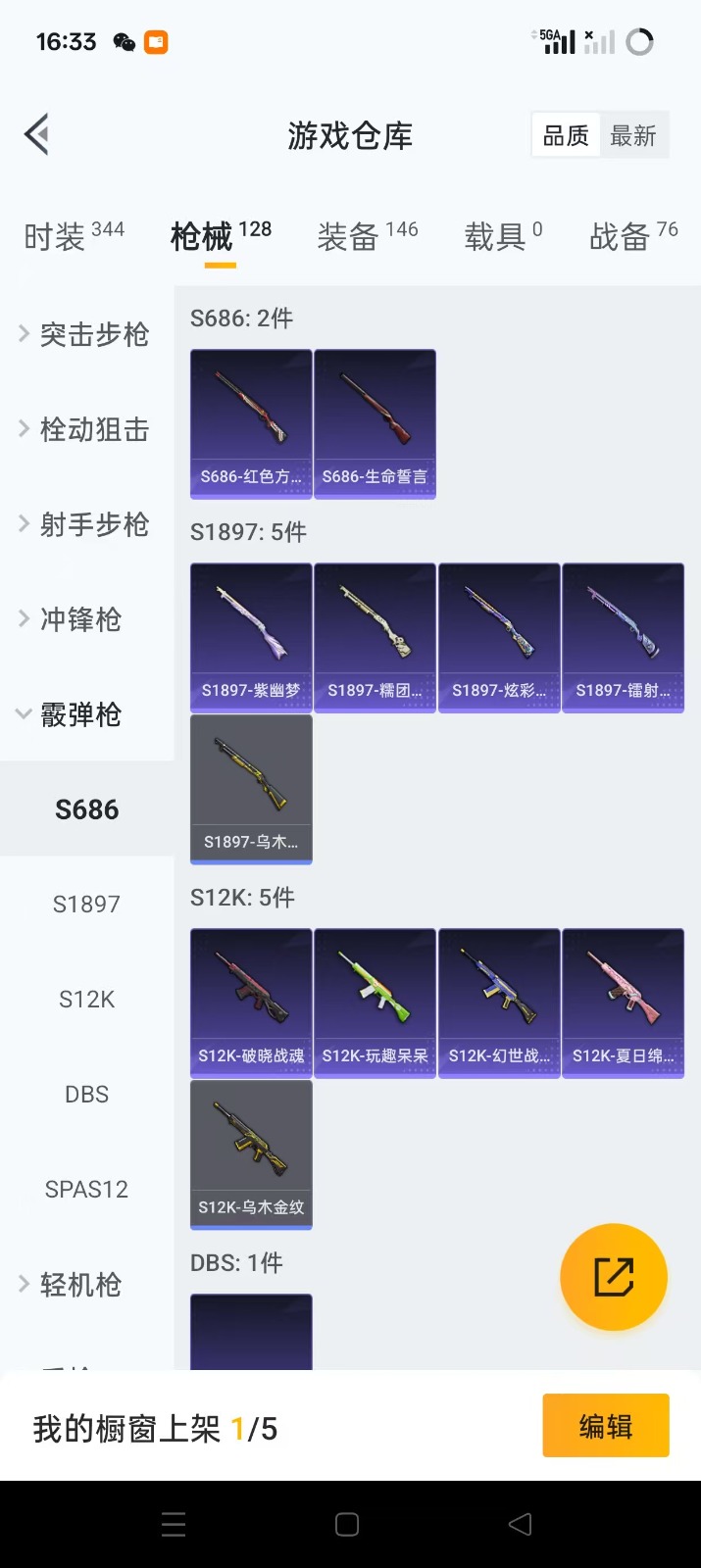The image size is (701, 1568).
Task: Tap the 编辑 button
Action: [x=605, y=1426]
